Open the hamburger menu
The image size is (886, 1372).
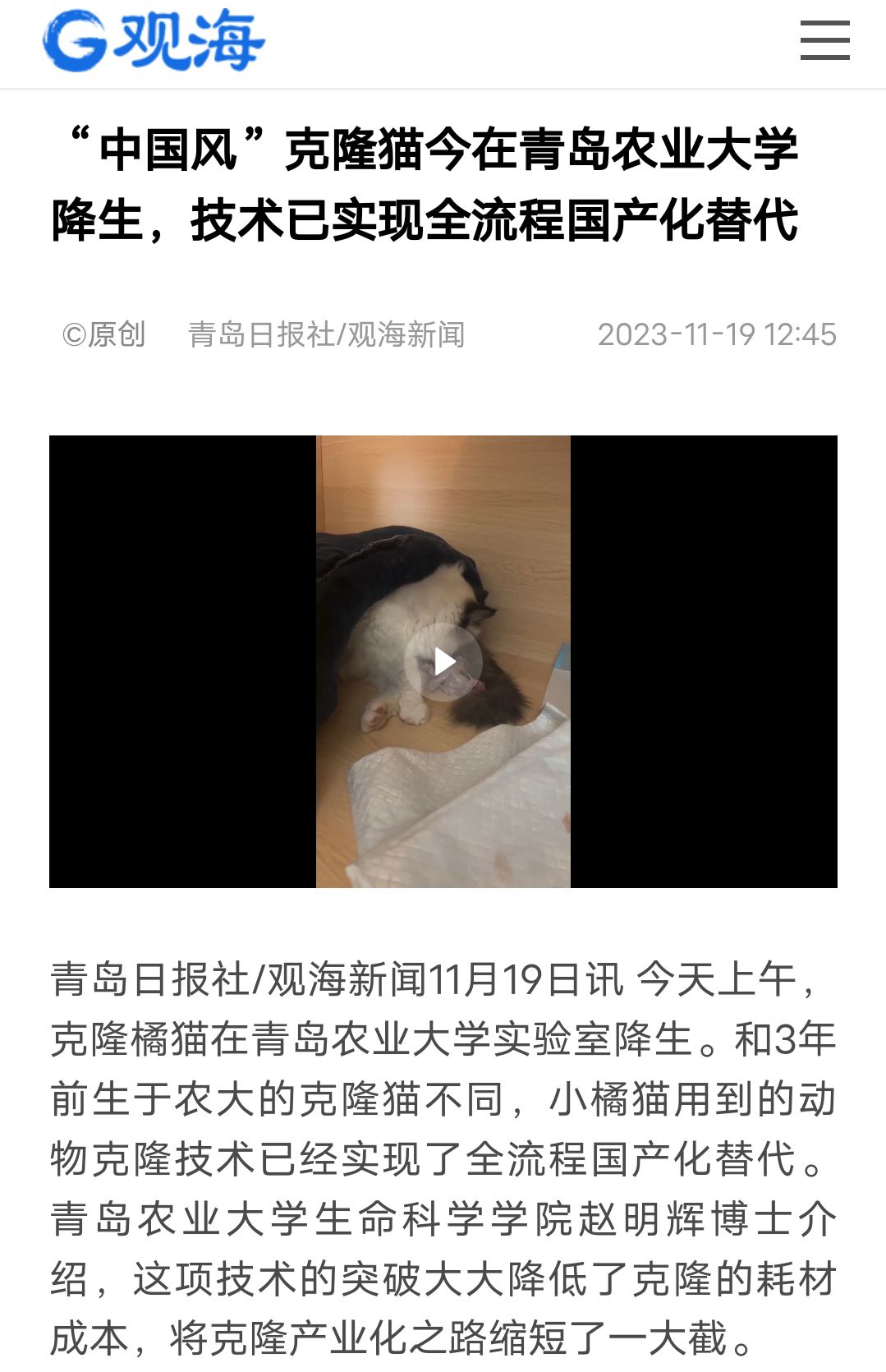(x=824, y=41)
